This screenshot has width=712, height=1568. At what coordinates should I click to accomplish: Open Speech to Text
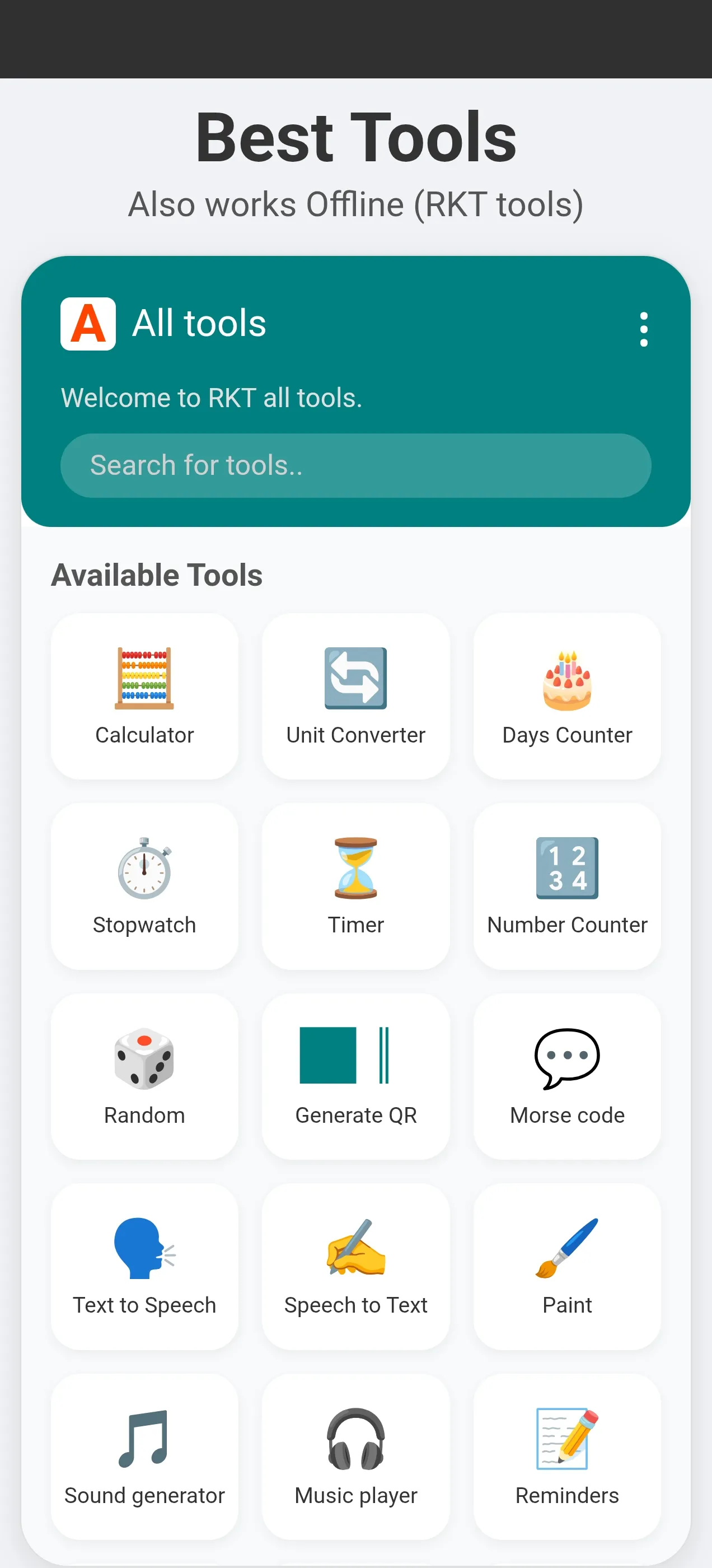[355, 1266]
